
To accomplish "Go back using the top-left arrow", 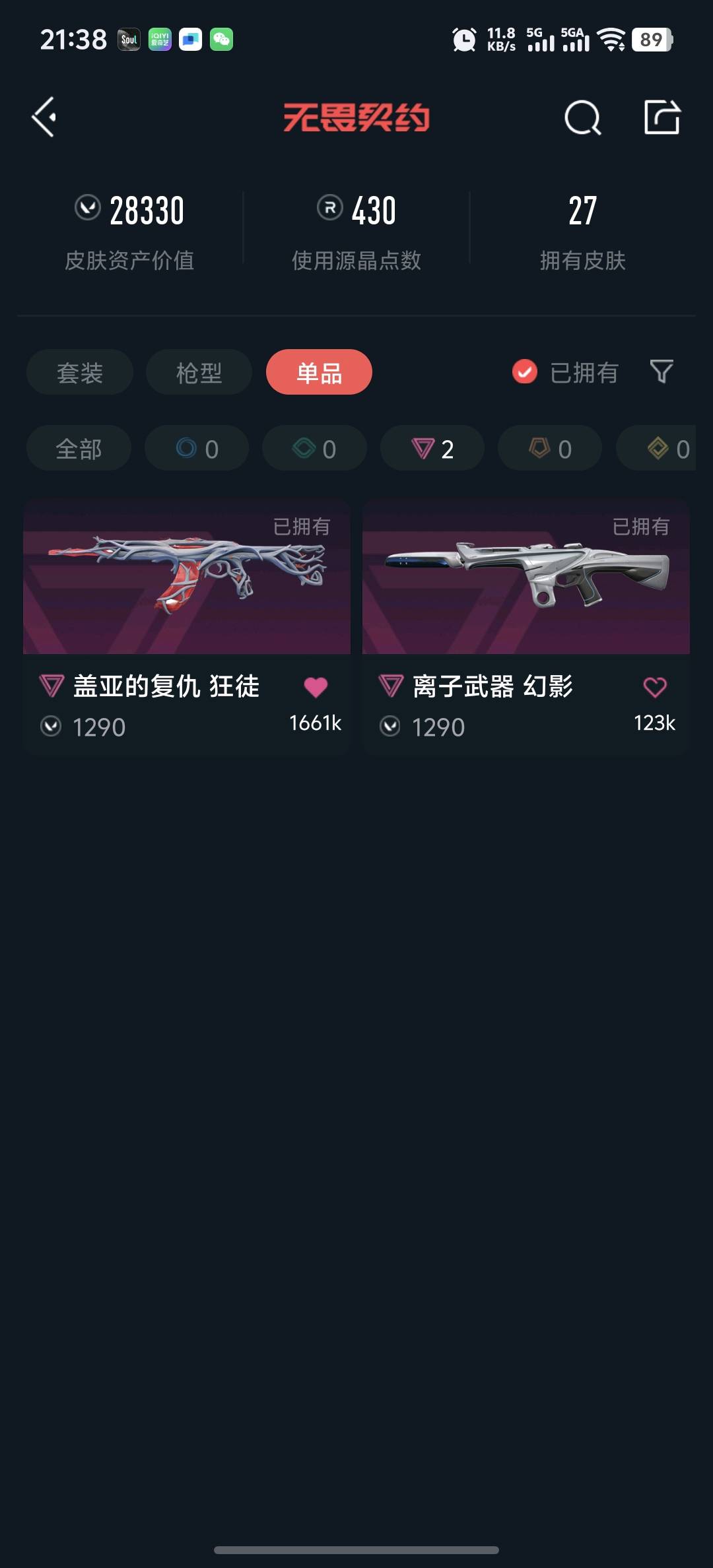I will click(x=44, y=117).
